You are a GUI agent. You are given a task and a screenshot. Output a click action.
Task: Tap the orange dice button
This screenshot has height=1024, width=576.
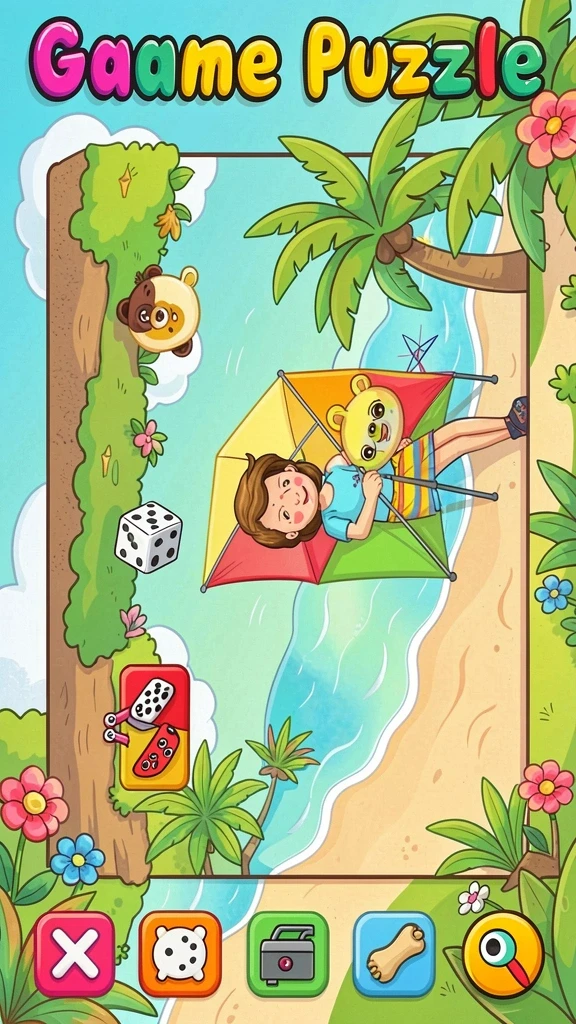pyautogui.click(x=180, y=953)
